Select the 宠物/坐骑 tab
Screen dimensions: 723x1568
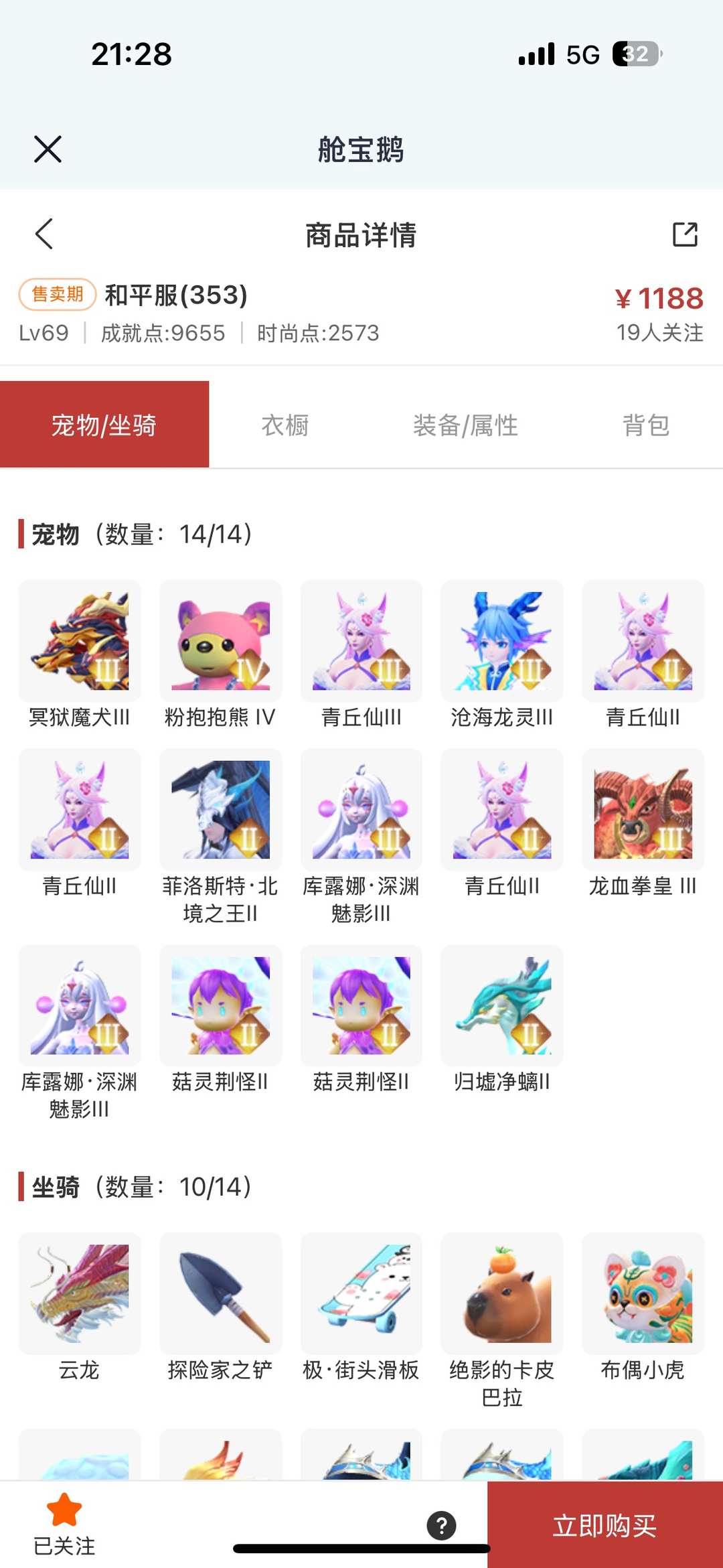pyautogui.click(x=104, y=426)
